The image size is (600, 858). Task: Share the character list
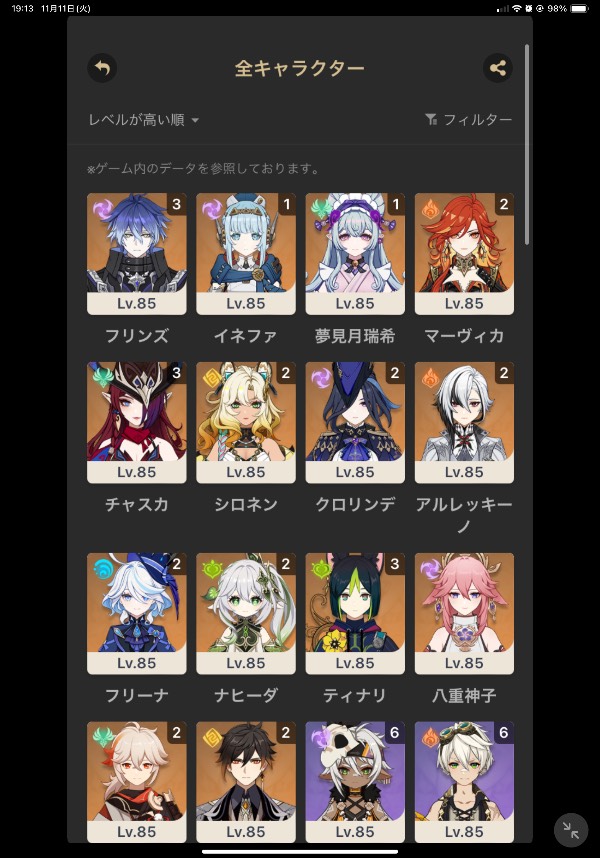pos(497,68)
